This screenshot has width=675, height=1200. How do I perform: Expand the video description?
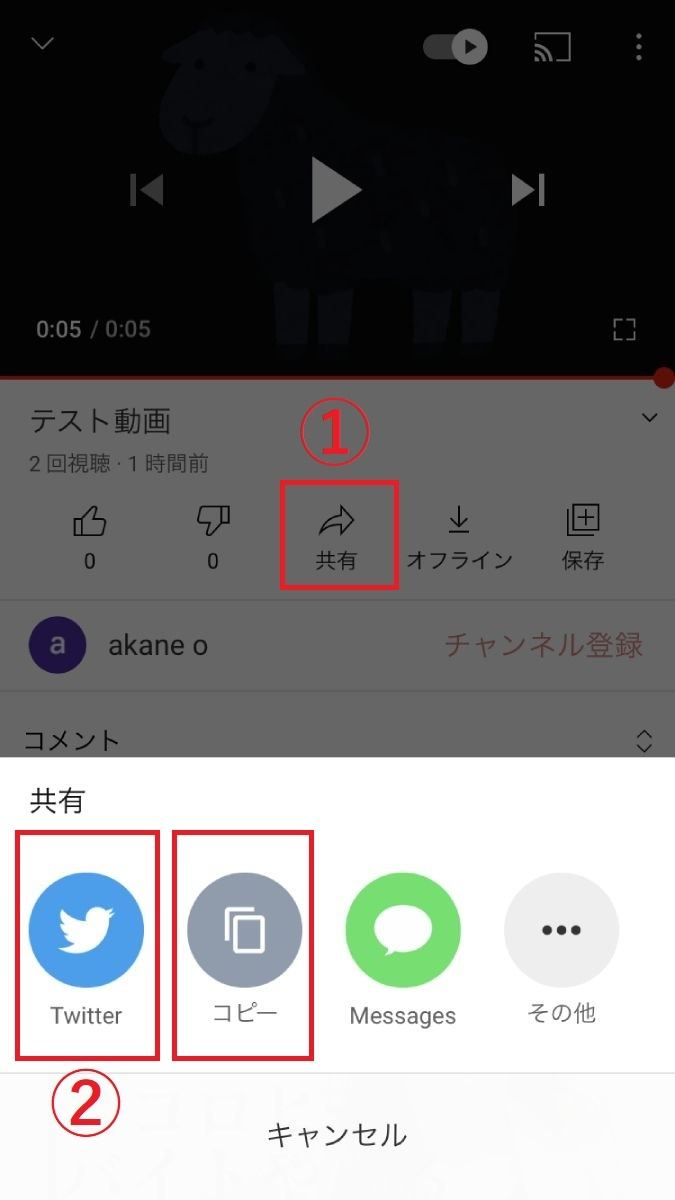pyautogui.click(x=650, y=418)
